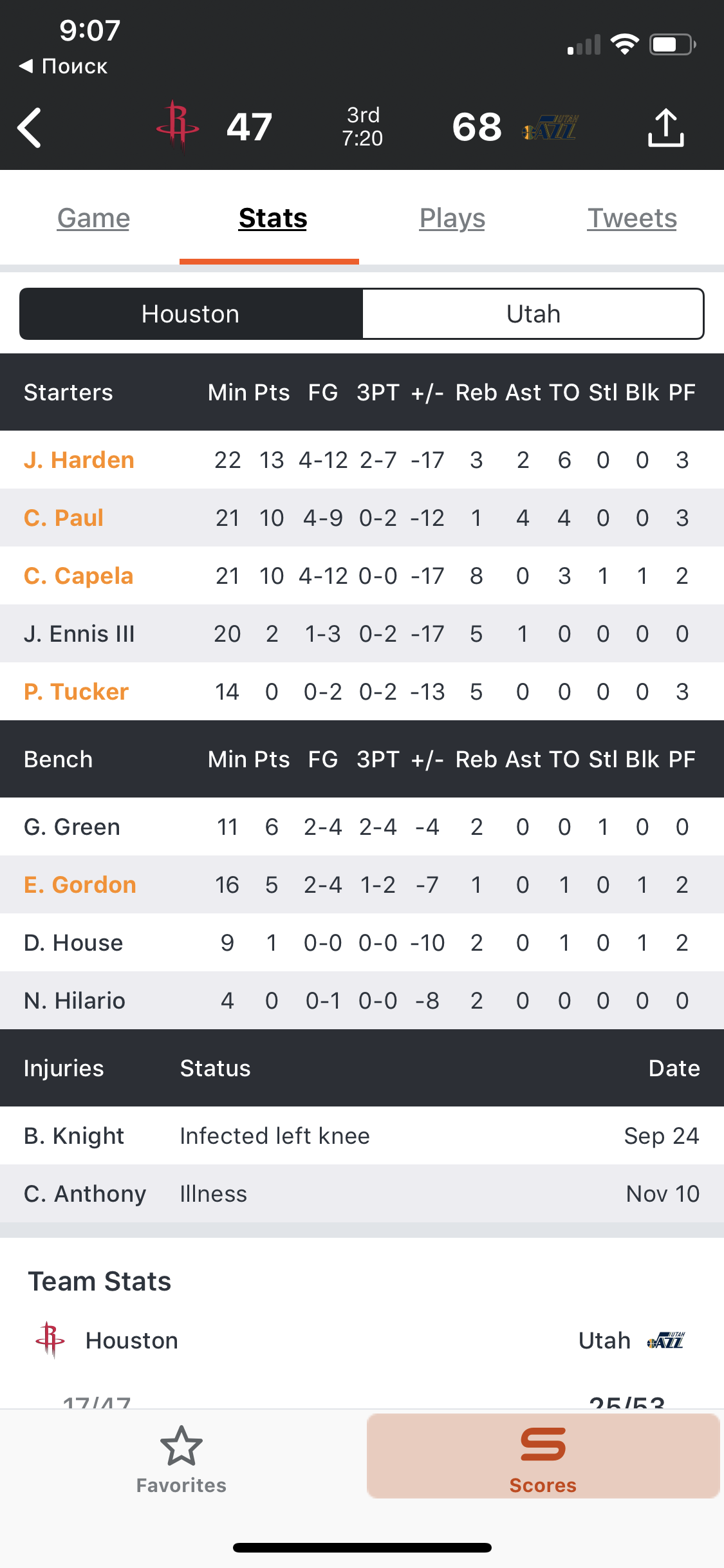This screenshot has width=724, height=1568.
Task: View C. Capela's profile
Action: (x=79, y=576)
